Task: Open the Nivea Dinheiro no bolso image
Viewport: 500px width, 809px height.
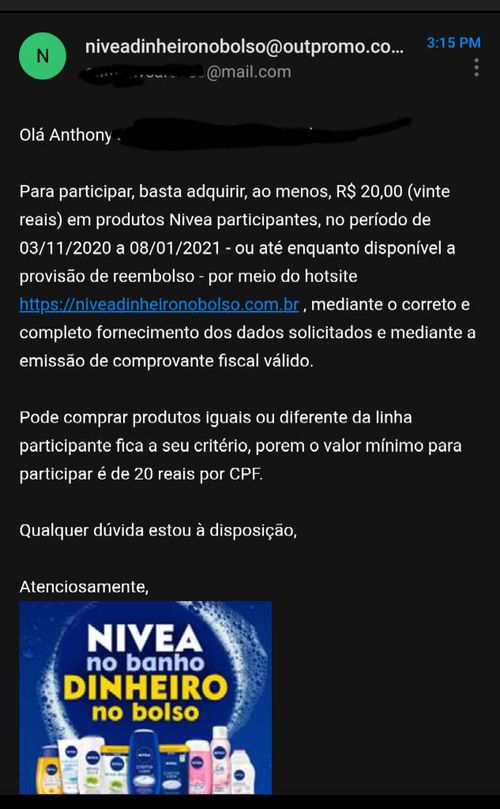Action: click(x=146, y=698)
